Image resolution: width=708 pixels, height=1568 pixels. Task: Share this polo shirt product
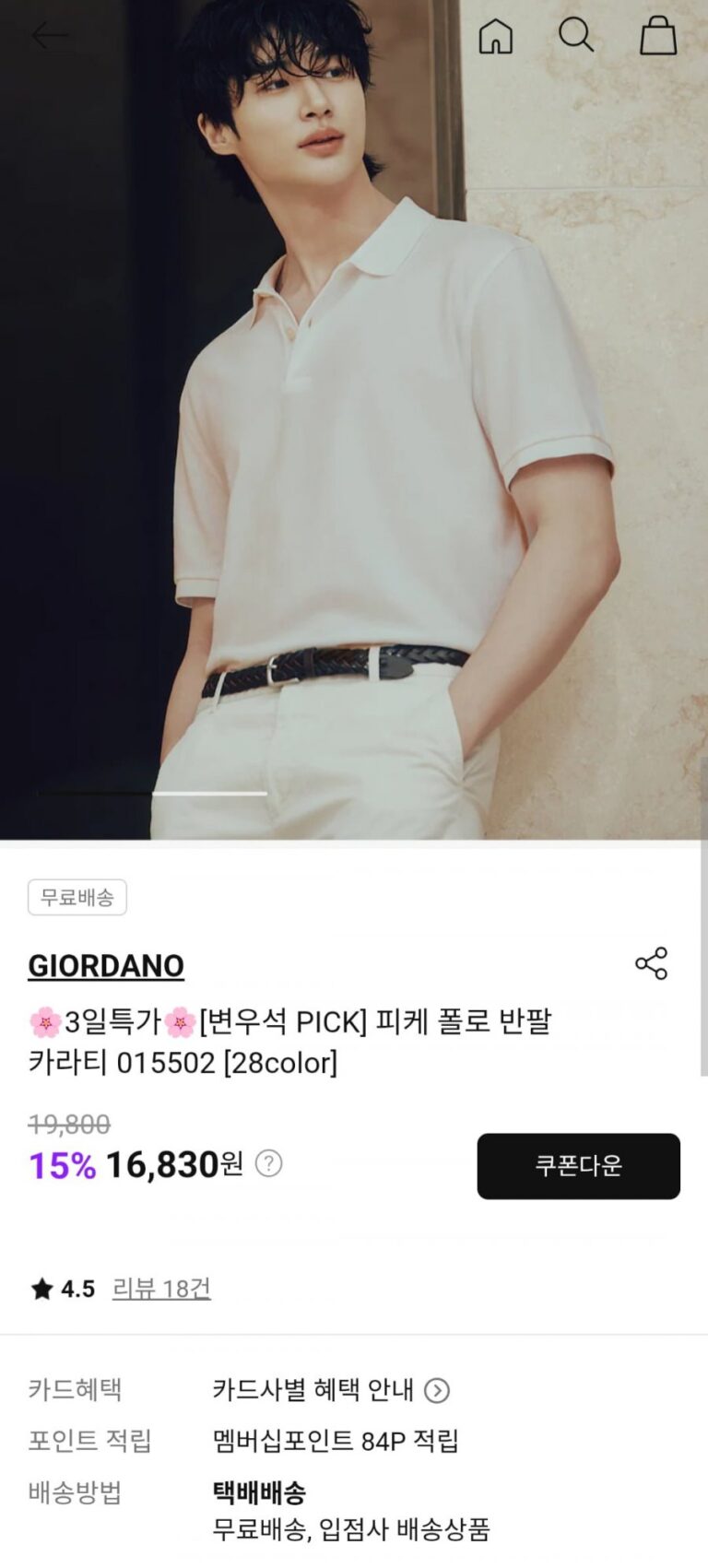651,963
